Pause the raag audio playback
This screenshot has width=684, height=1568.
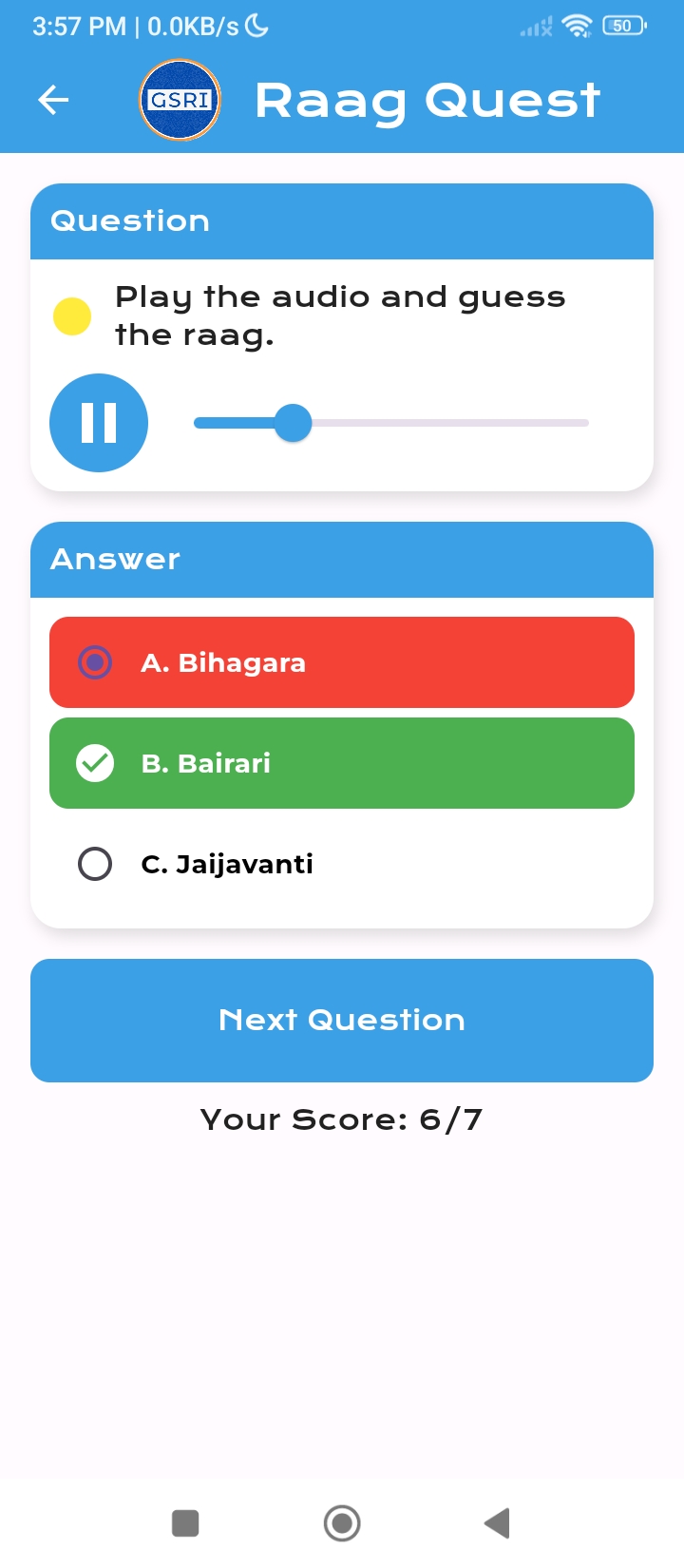click(99, 423)
